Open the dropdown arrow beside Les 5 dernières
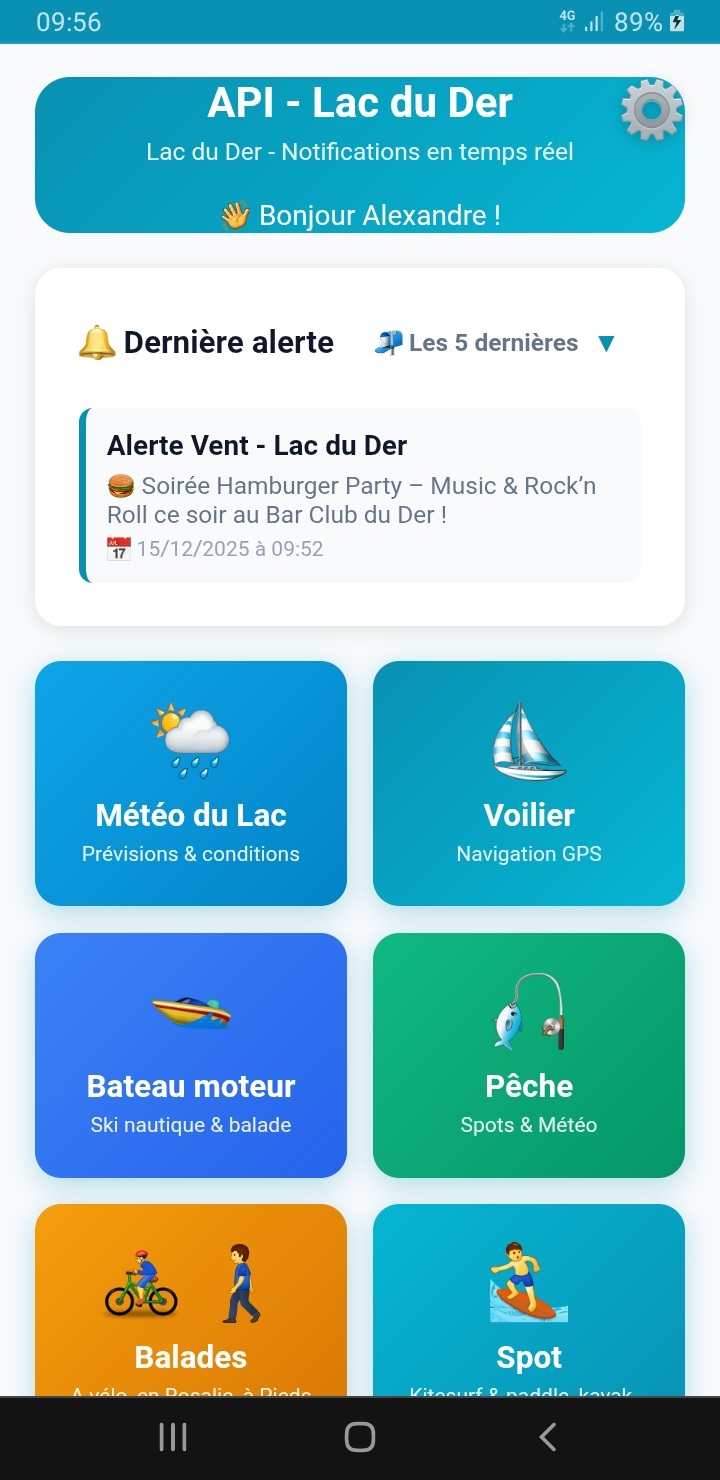The image size is (720, 1480). tap(607, 343)
